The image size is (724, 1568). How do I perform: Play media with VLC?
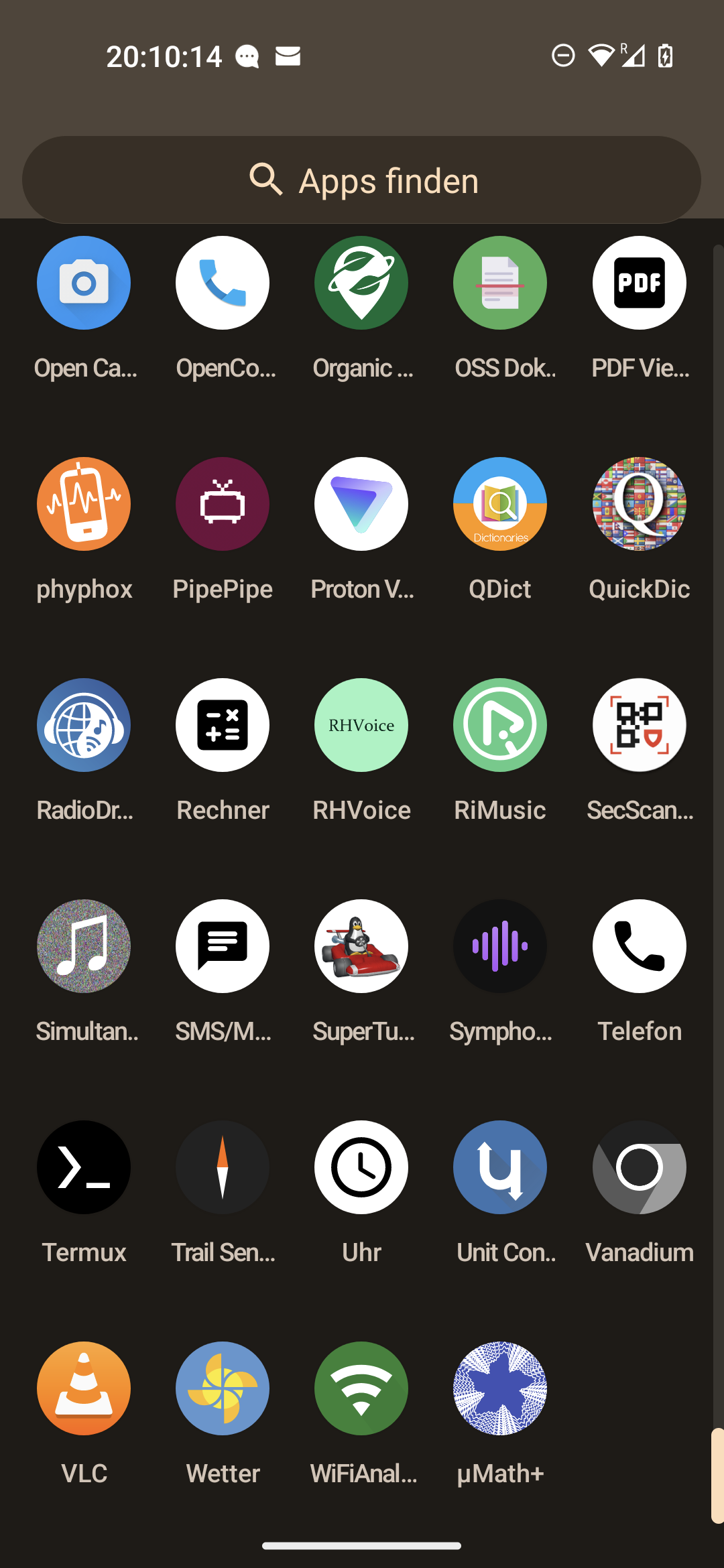point(83,1388)
